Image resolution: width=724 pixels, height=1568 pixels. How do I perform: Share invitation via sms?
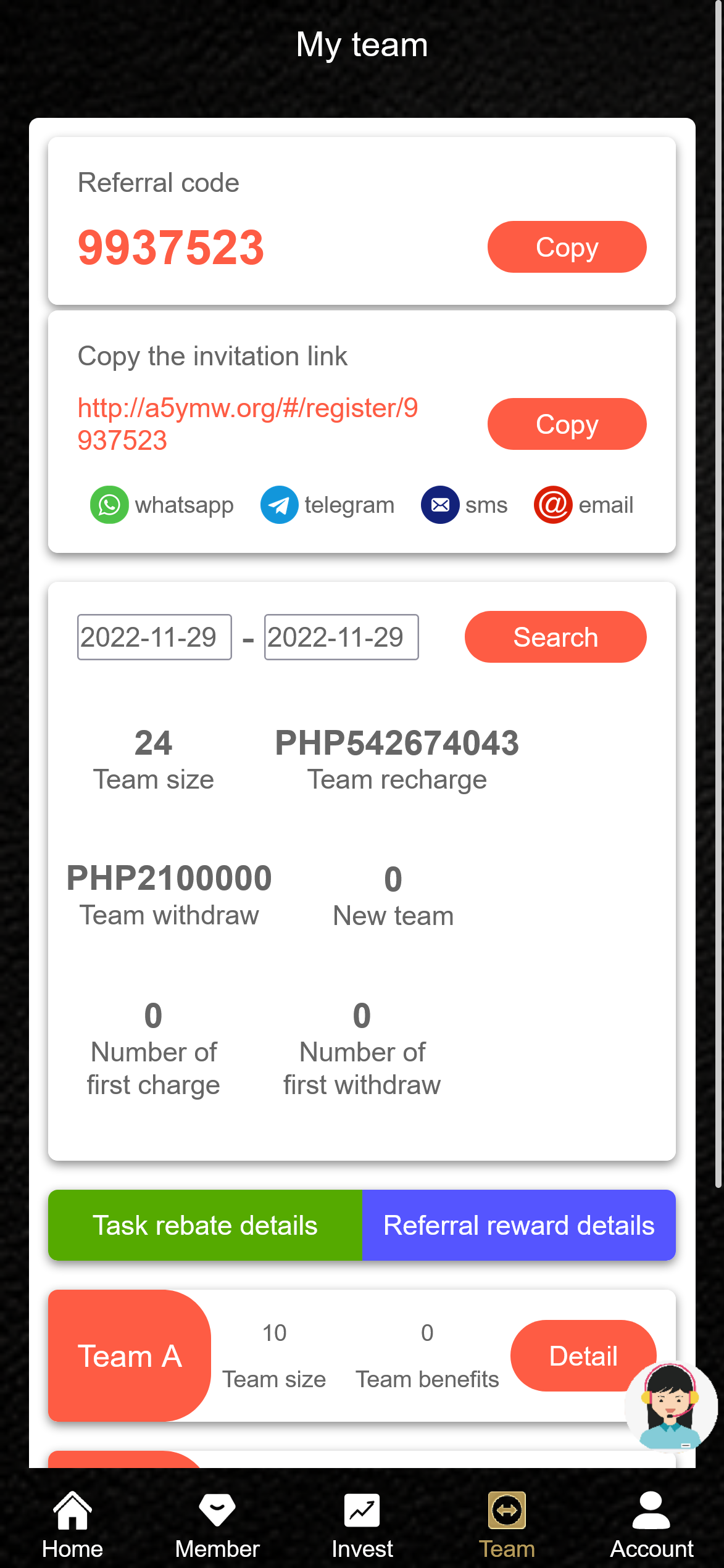pos(464,505)
